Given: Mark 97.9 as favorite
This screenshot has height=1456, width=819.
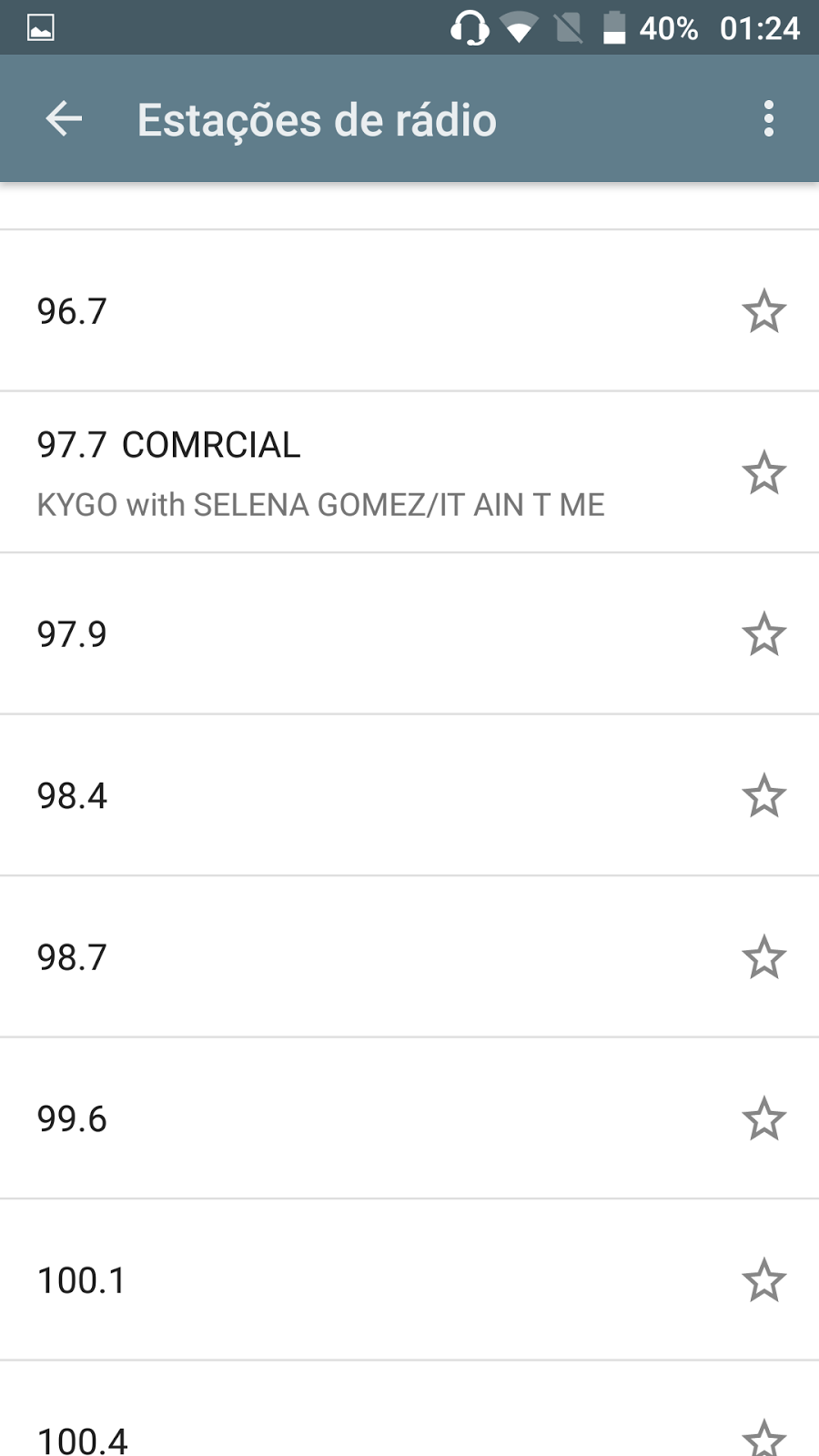Looking at the screenshot, I should tap(763, 634).
